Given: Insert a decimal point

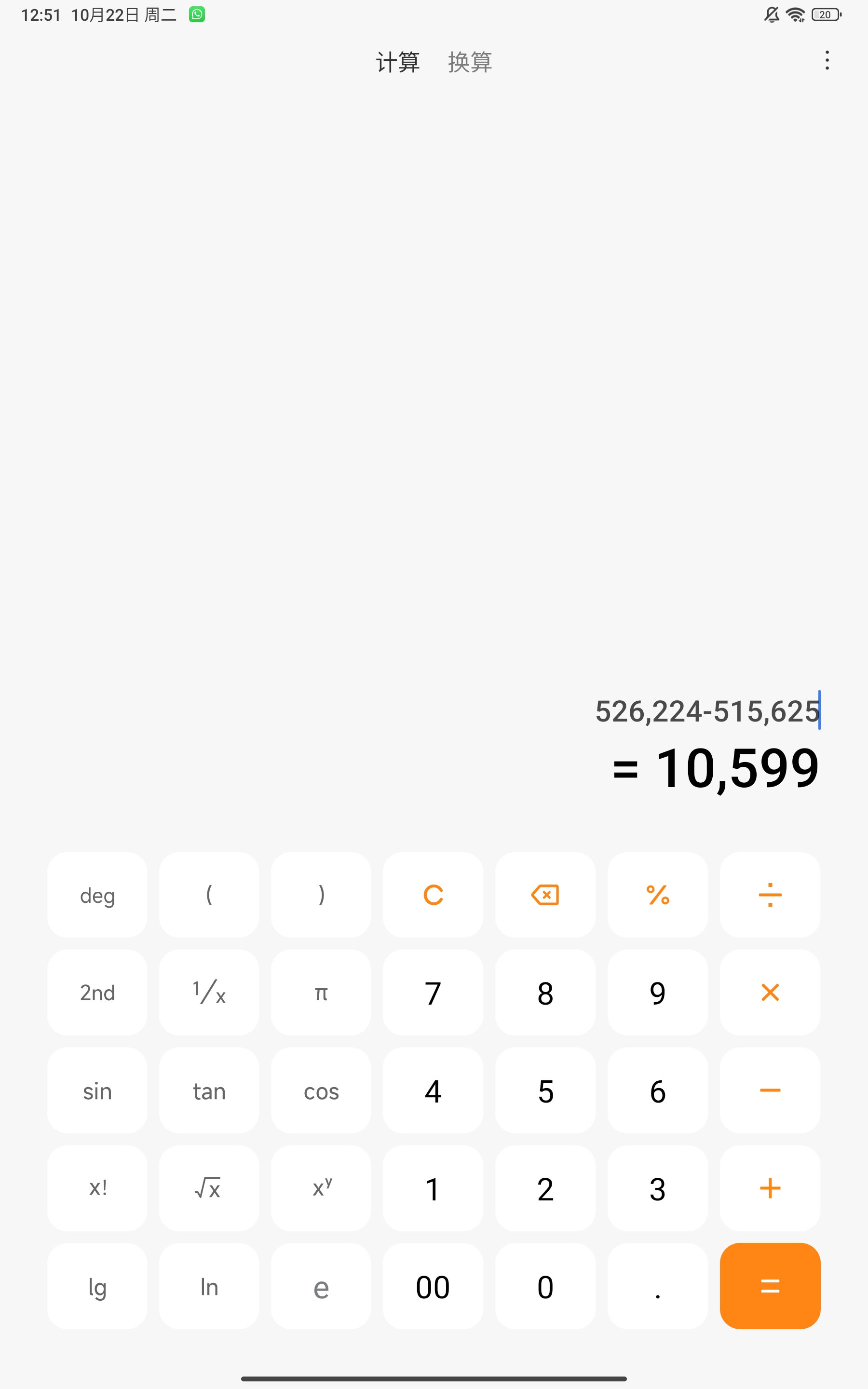Looking at the screenshot, I should point(657,1286).
